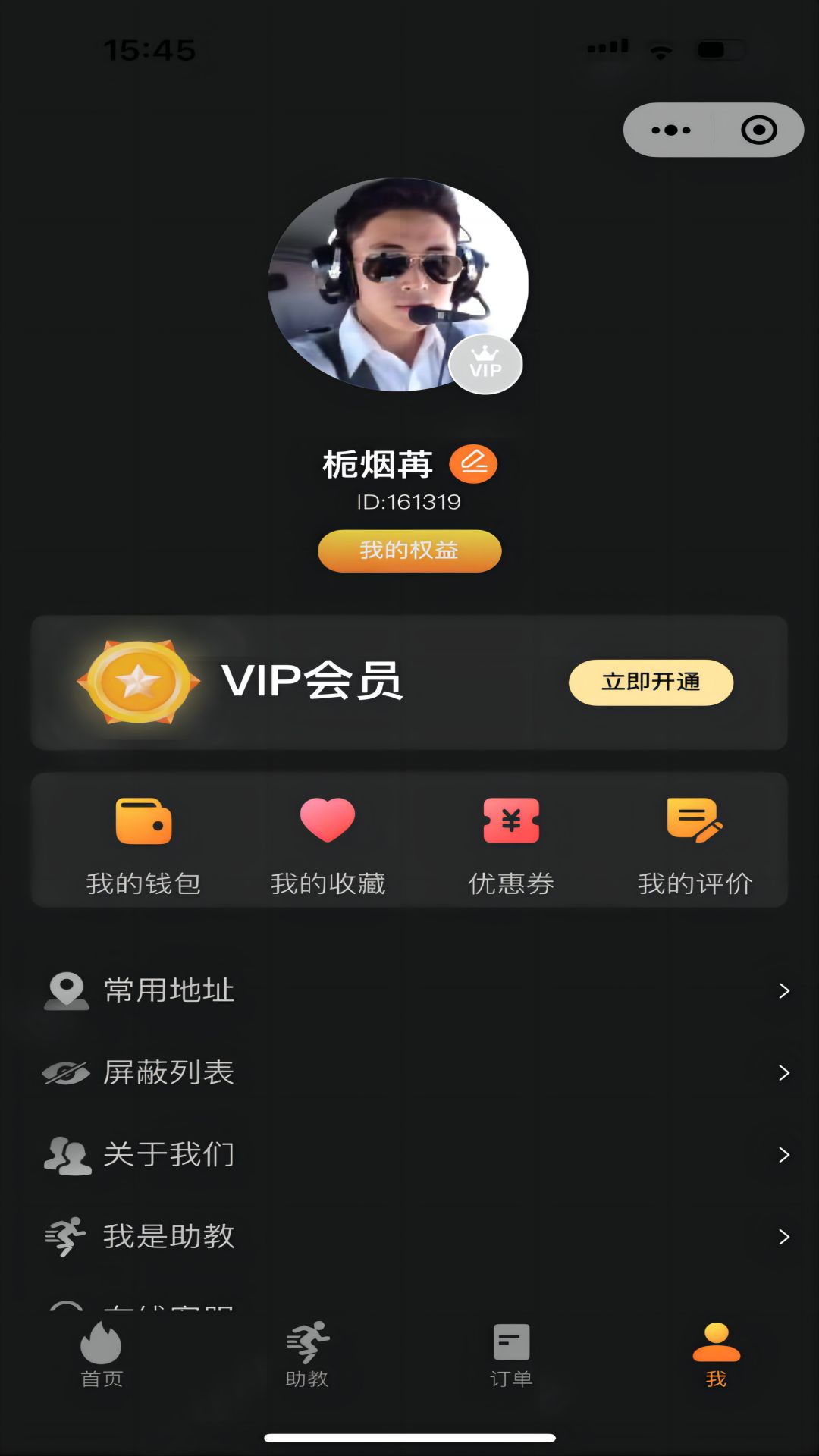Viewport: 819px width, 1456px height.
Task: Open 关于我们 about page
Action: (x=409, y=1154)
